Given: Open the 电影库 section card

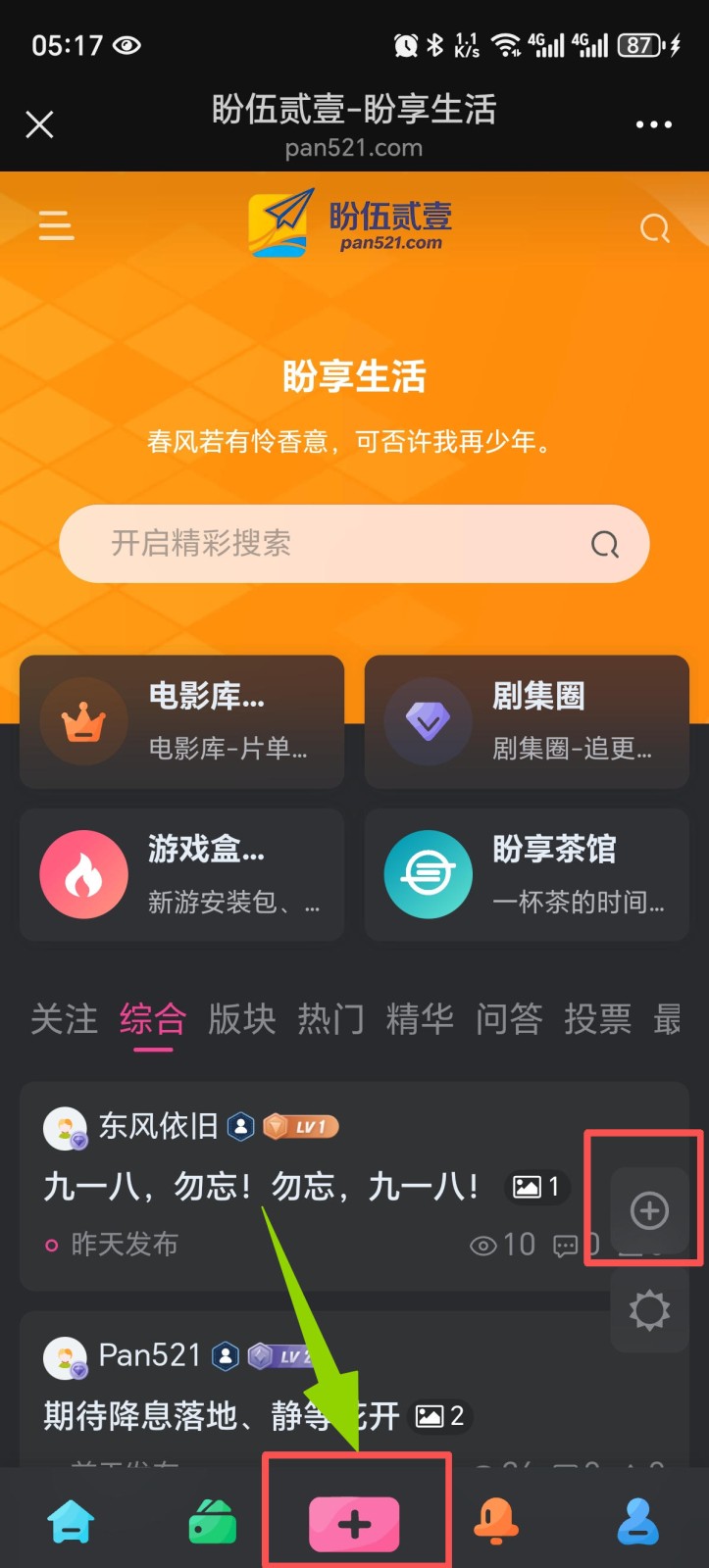Looking at the screenshot, I should [182, 721].
